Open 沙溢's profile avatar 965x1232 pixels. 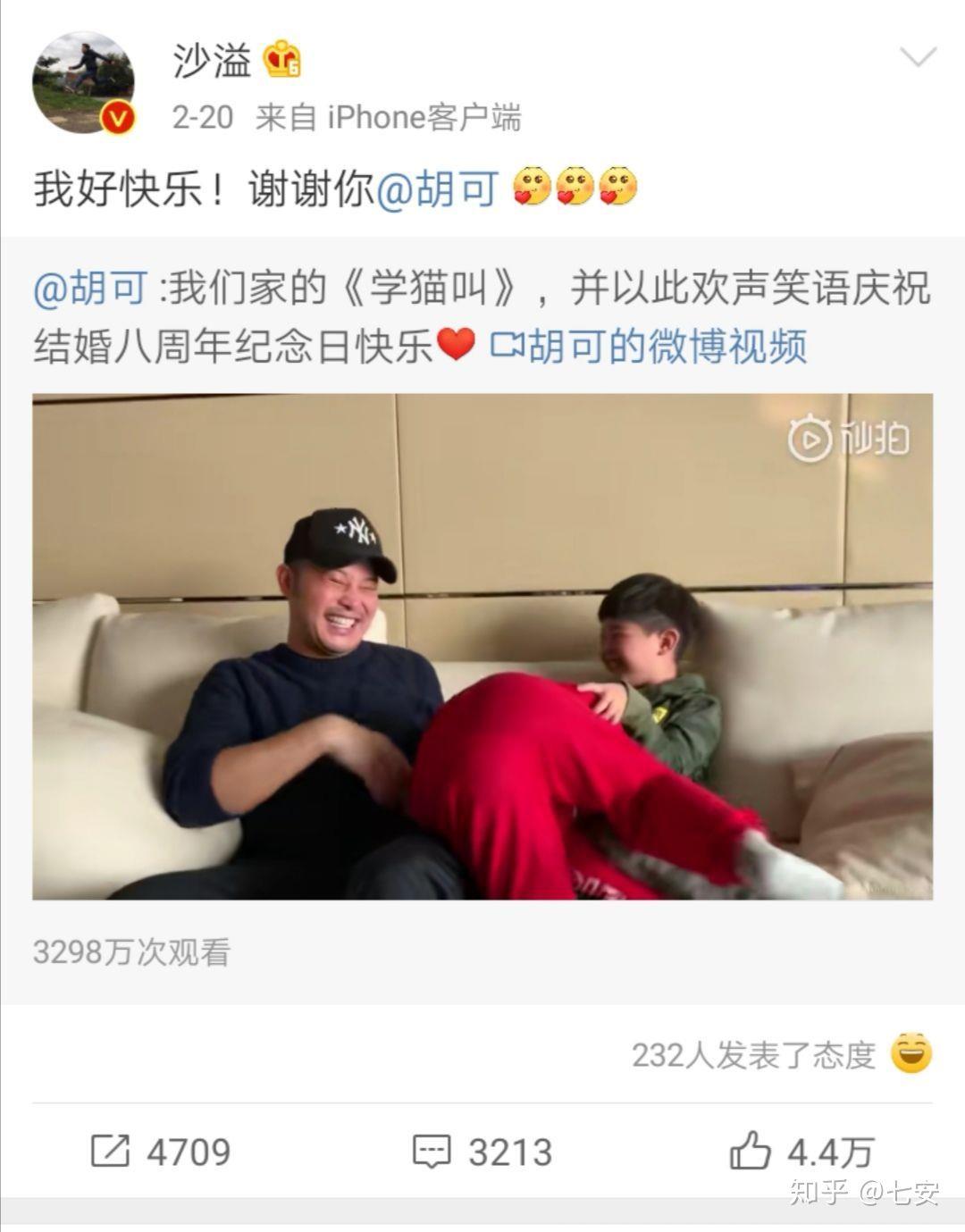pos(84,82)
